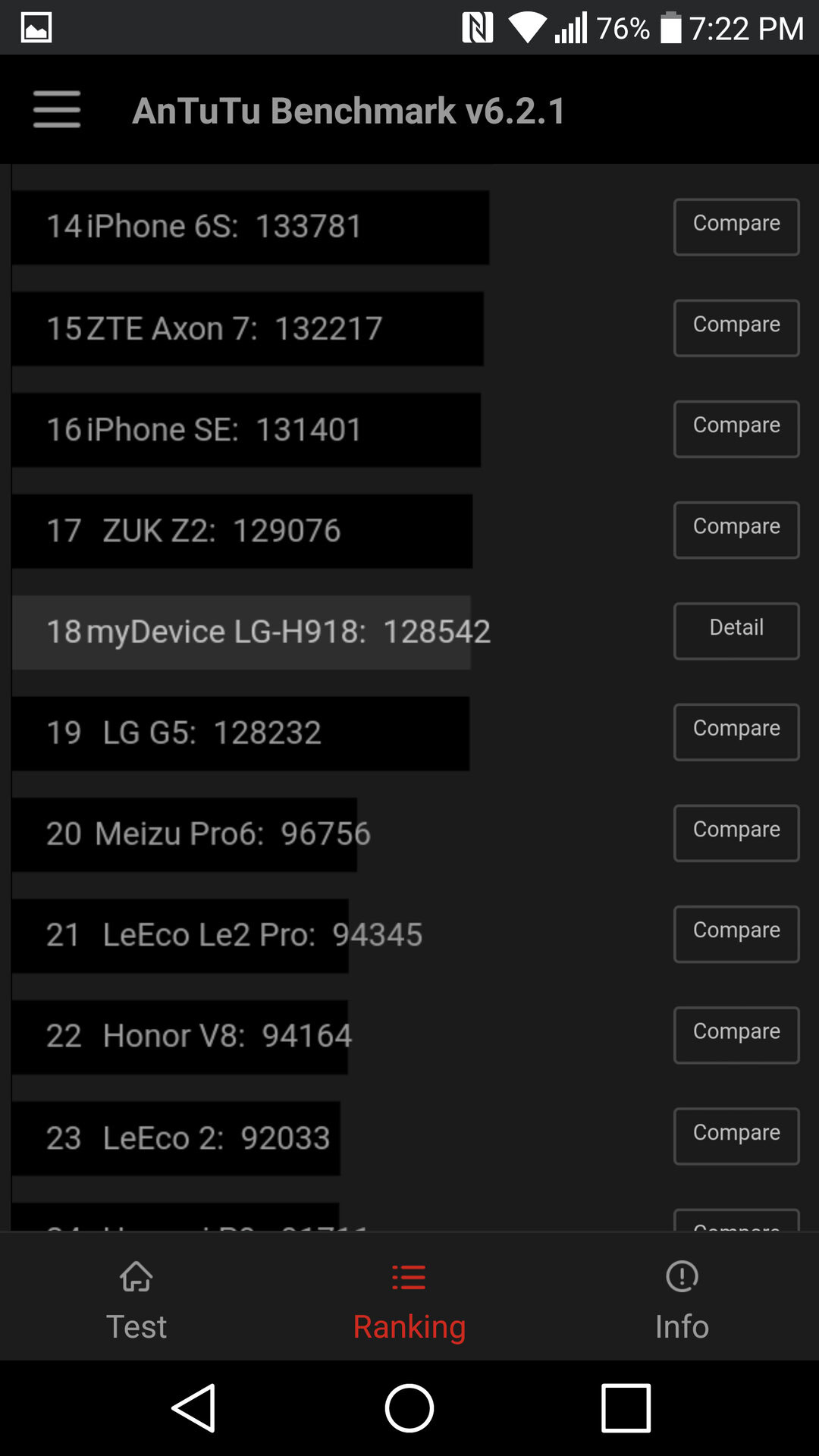819x1456 pixels.
Task: Compare with Honor V8
Action: (736, 1034)
